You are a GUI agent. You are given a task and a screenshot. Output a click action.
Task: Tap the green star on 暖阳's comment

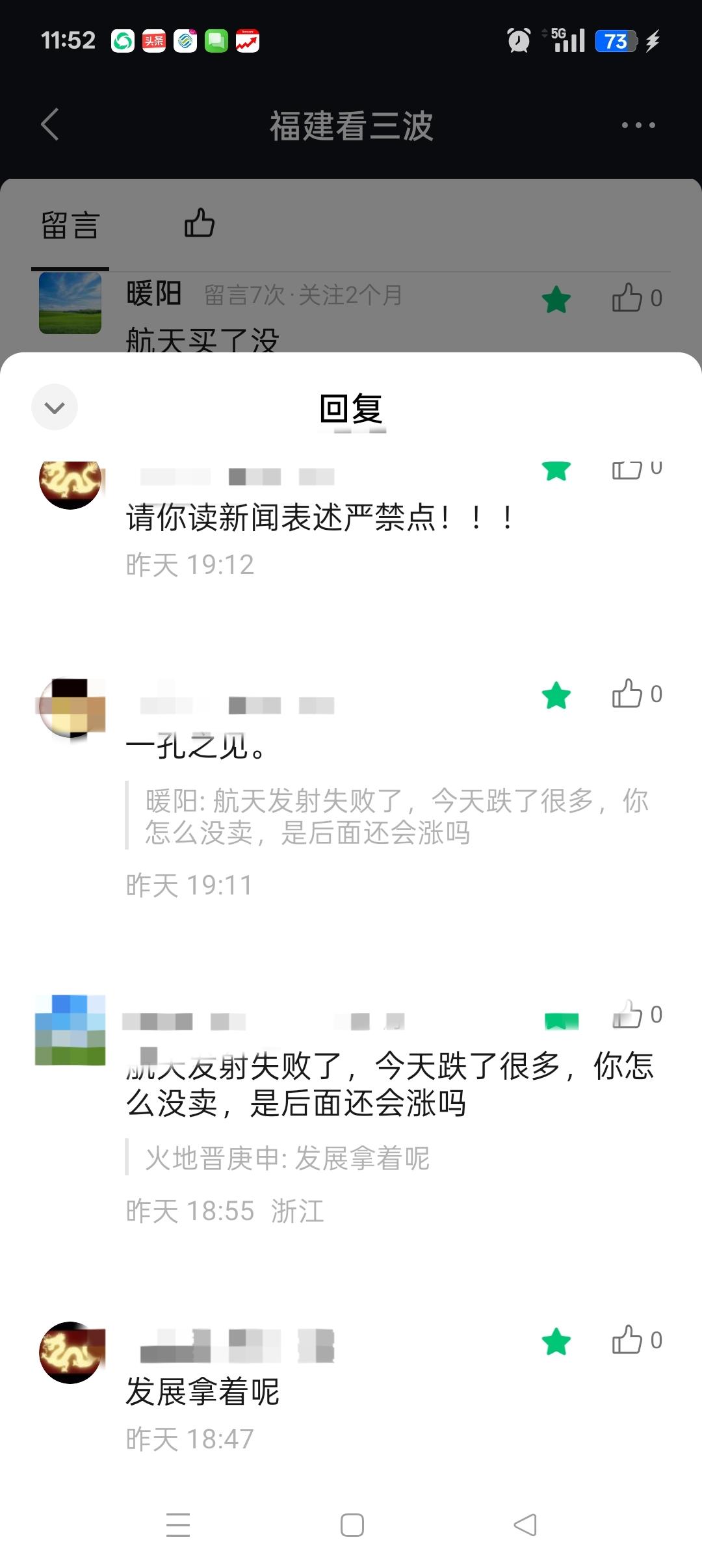[556, 299]
